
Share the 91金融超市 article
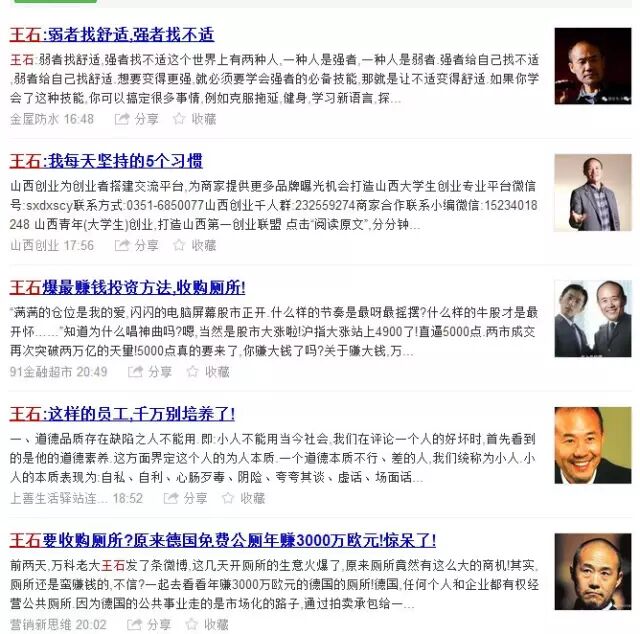[150, 372]
